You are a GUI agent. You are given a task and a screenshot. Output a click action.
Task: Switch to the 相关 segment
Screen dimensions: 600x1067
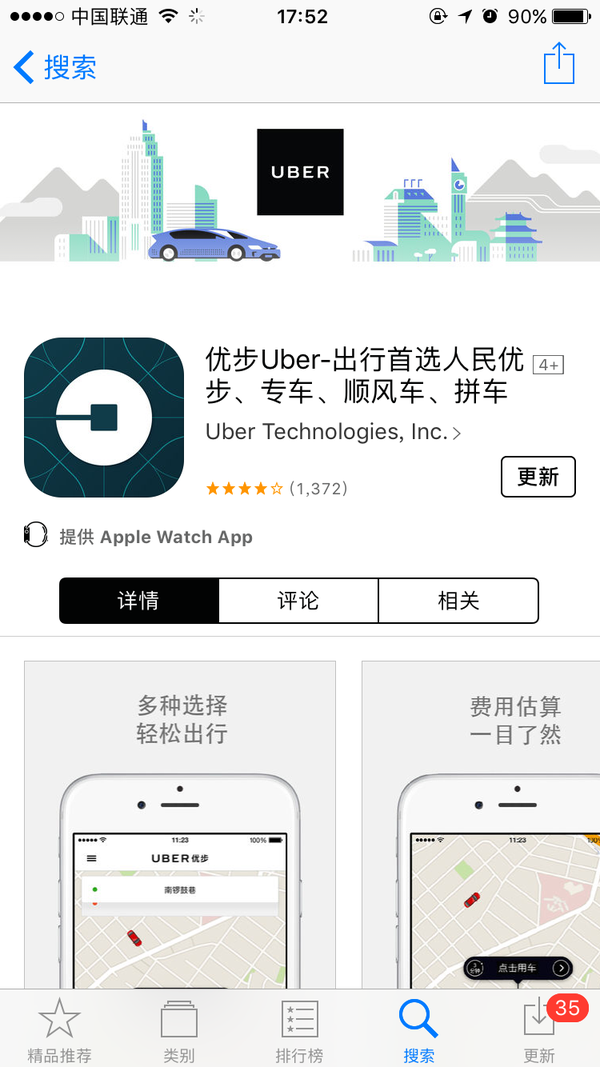coord(458,600)
